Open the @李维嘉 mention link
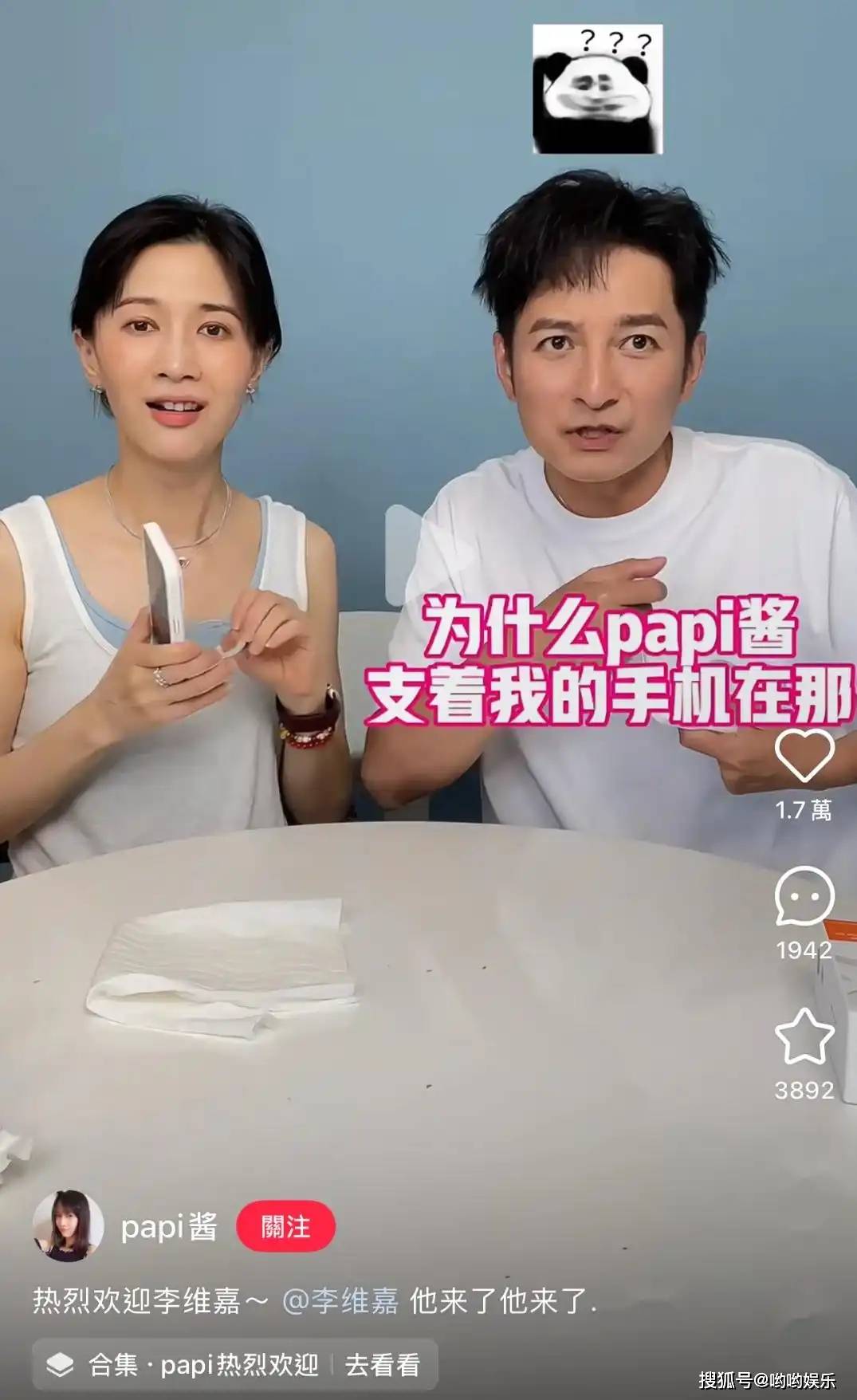Screen dimensions: 857x1400 (340, 1300)
